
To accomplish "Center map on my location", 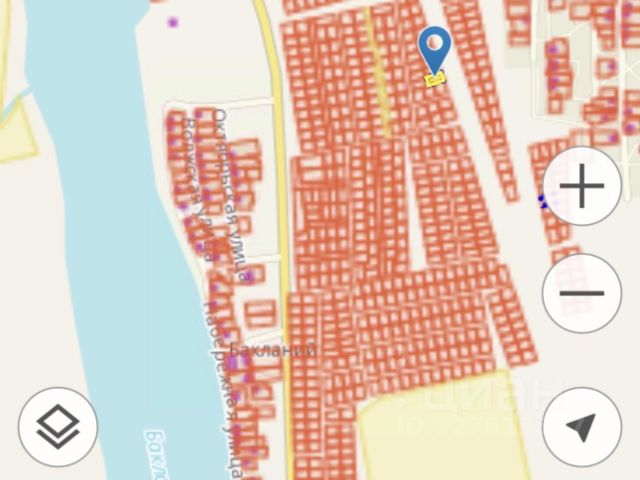I will tap(582, 427).
